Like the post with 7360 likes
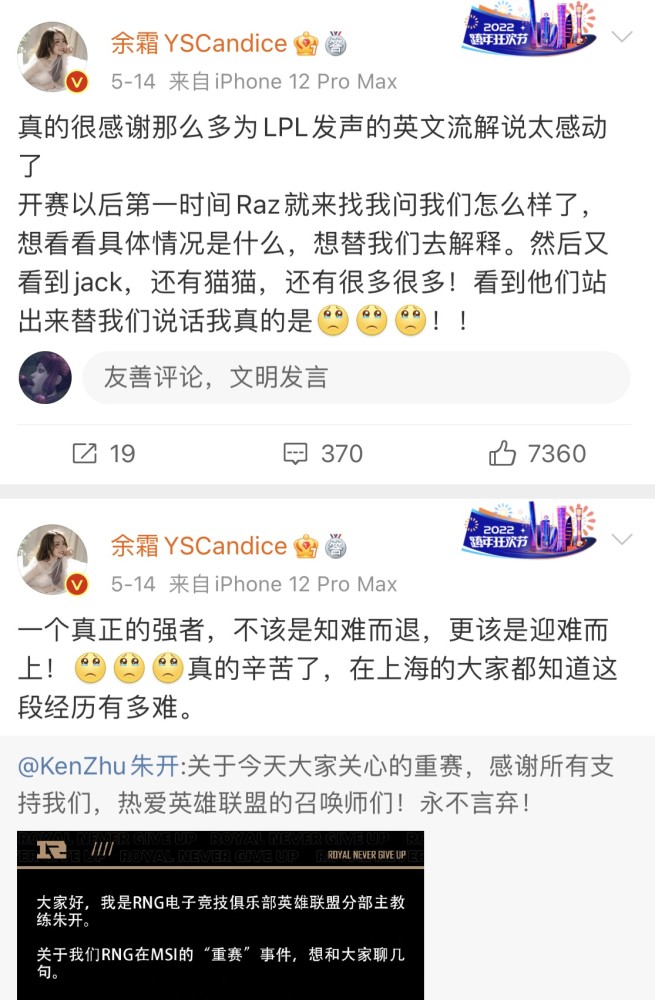Screen dimensions: 655x1000 click(x=536, y=454)
